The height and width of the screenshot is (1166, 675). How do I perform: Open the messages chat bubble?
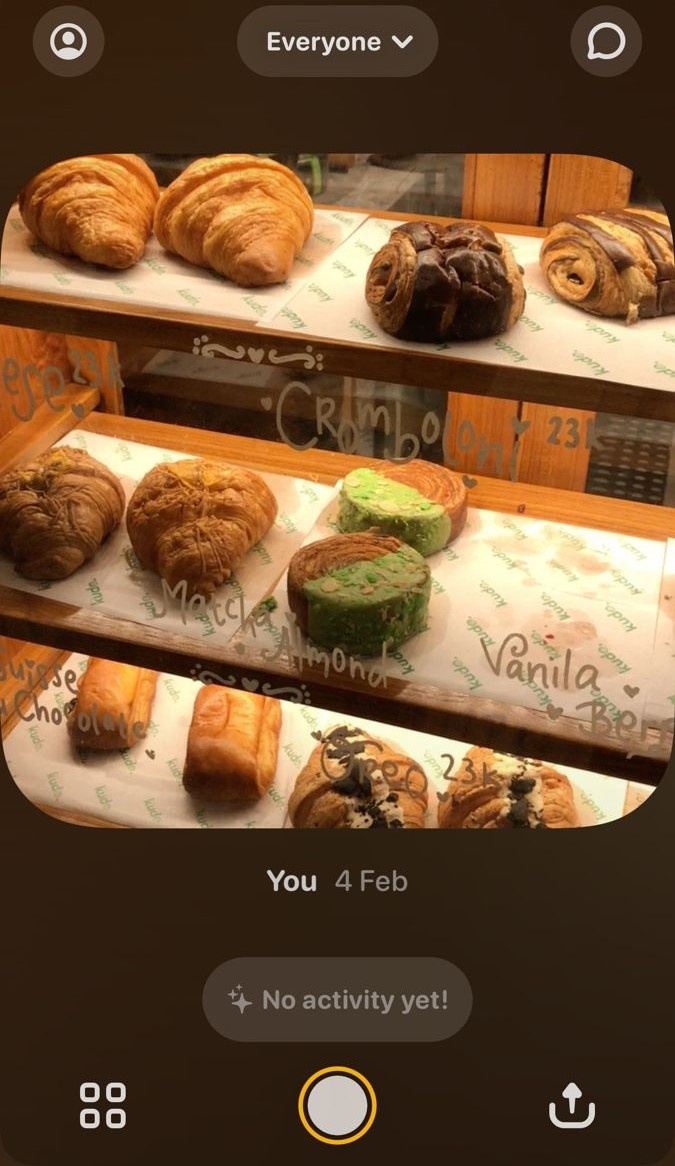pyautogui.click(x=606, y=42)
